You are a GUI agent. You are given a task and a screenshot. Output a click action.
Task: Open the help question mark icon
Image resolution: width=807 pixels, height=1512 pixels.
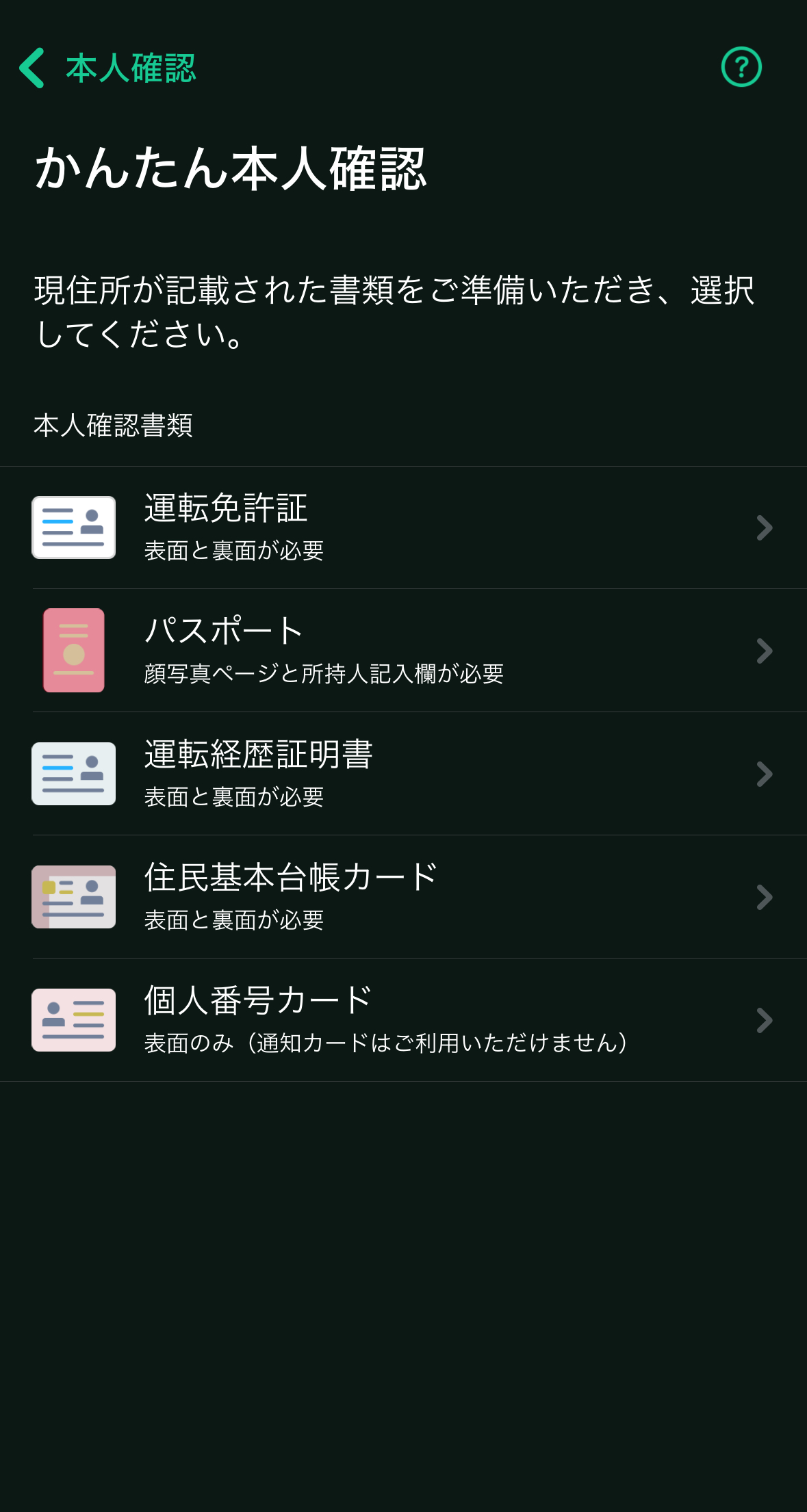(741, 67)
